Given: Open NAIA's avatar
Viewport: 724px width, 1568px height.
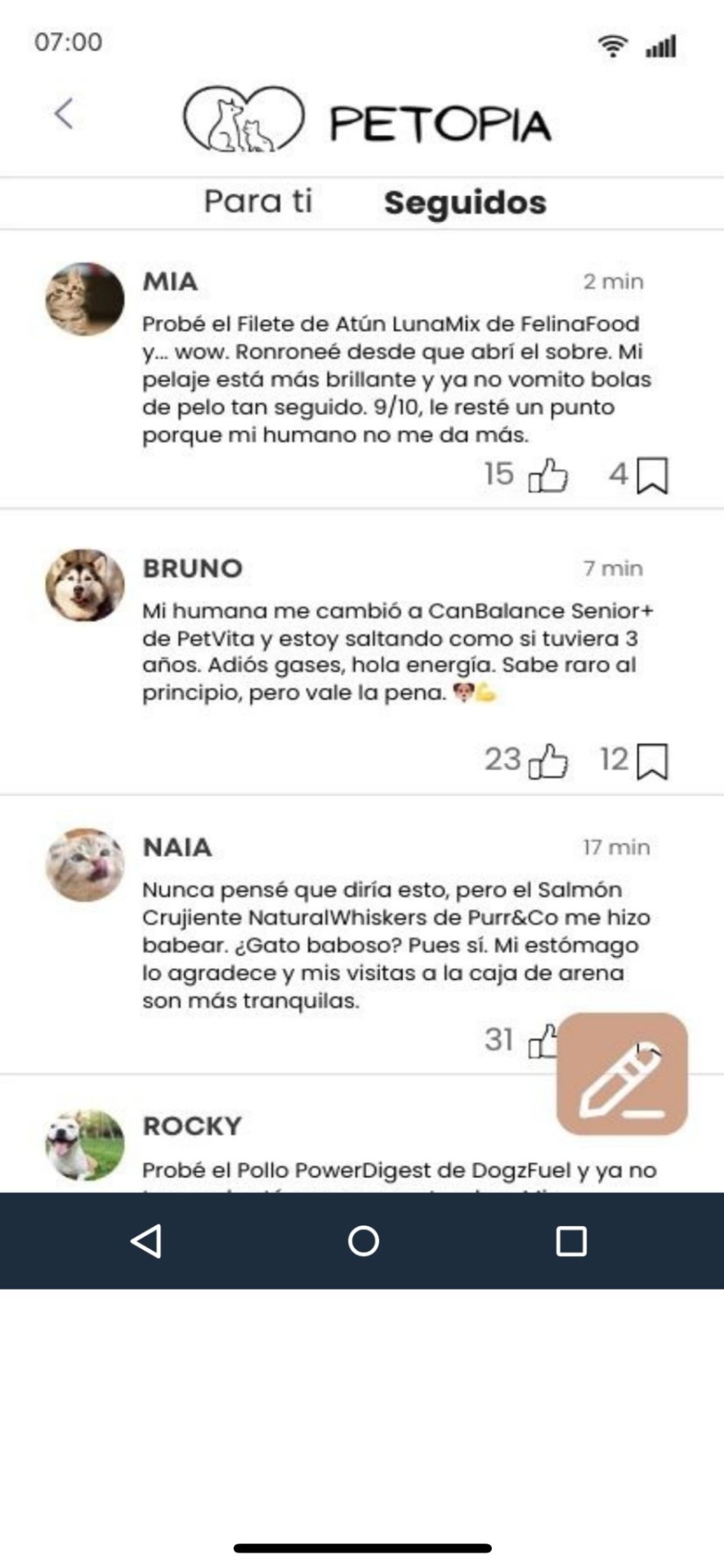Looking at the screenshot, I should coord(85,865).
